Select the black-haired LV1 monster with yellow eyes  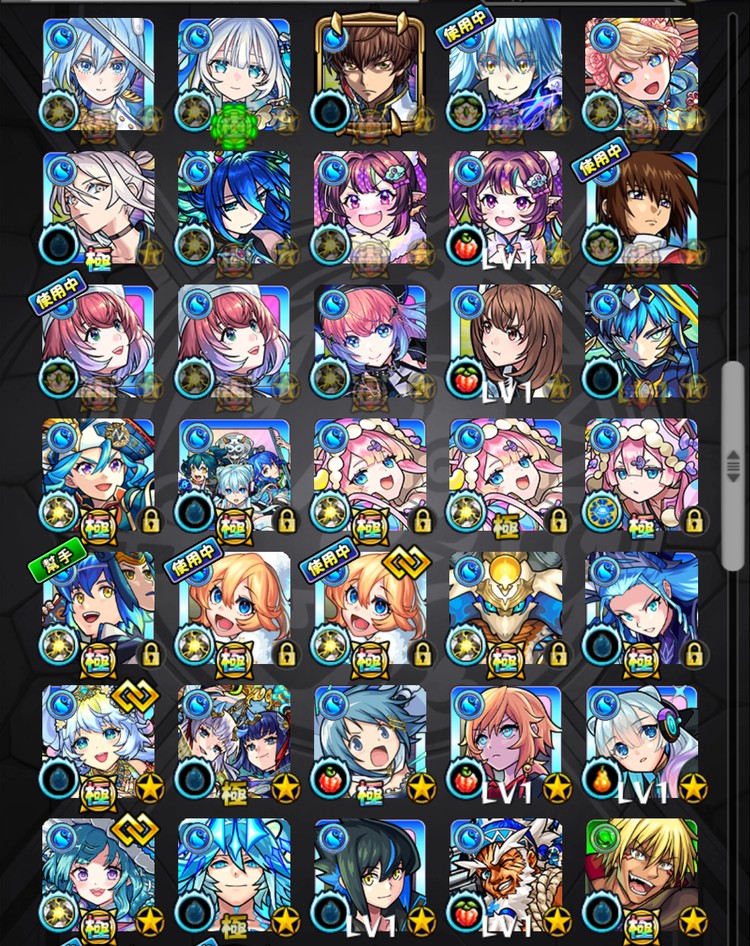(370, 875)
